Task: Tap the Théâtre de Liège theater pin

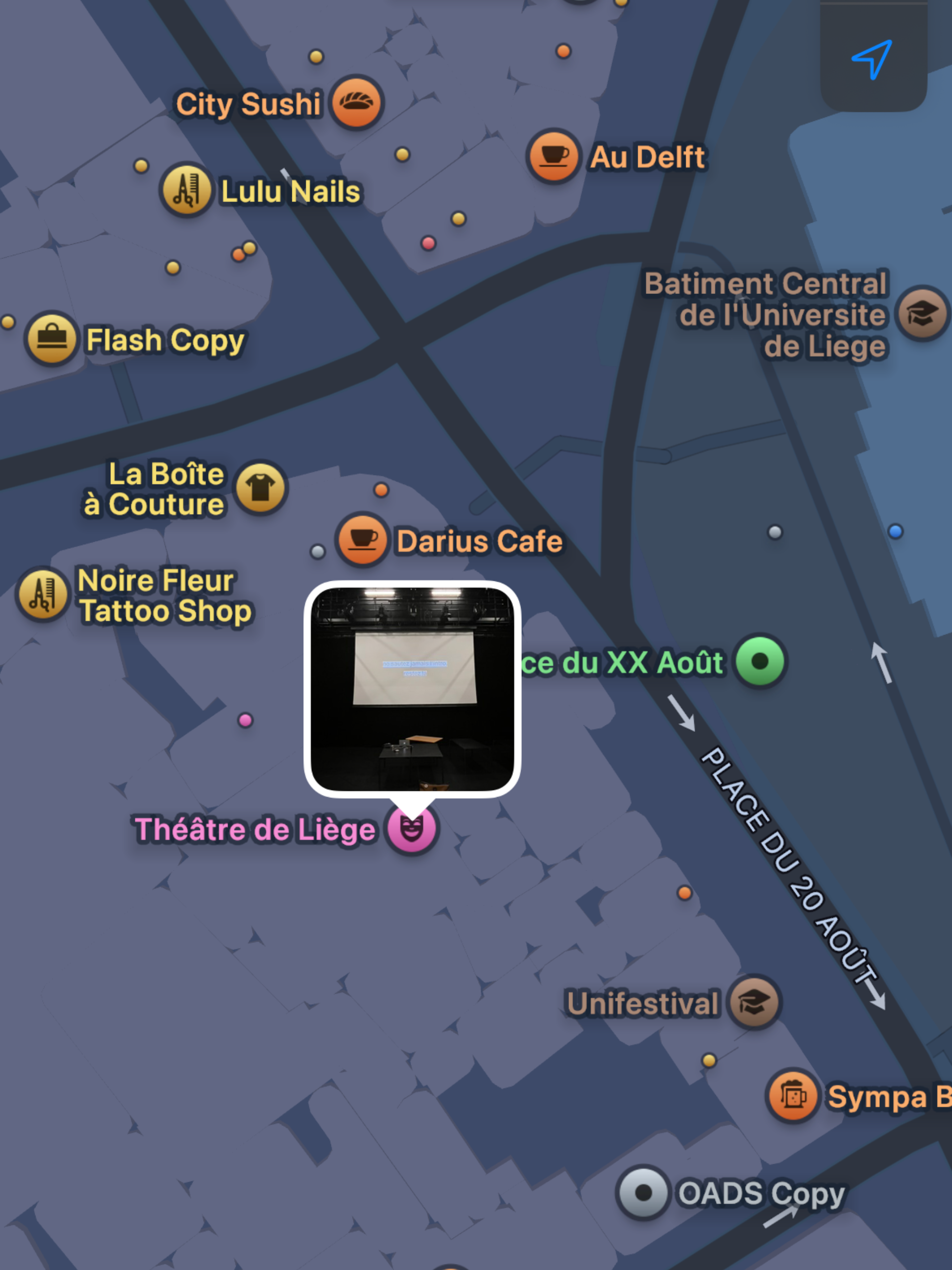Action: click(x=412, y=829)
